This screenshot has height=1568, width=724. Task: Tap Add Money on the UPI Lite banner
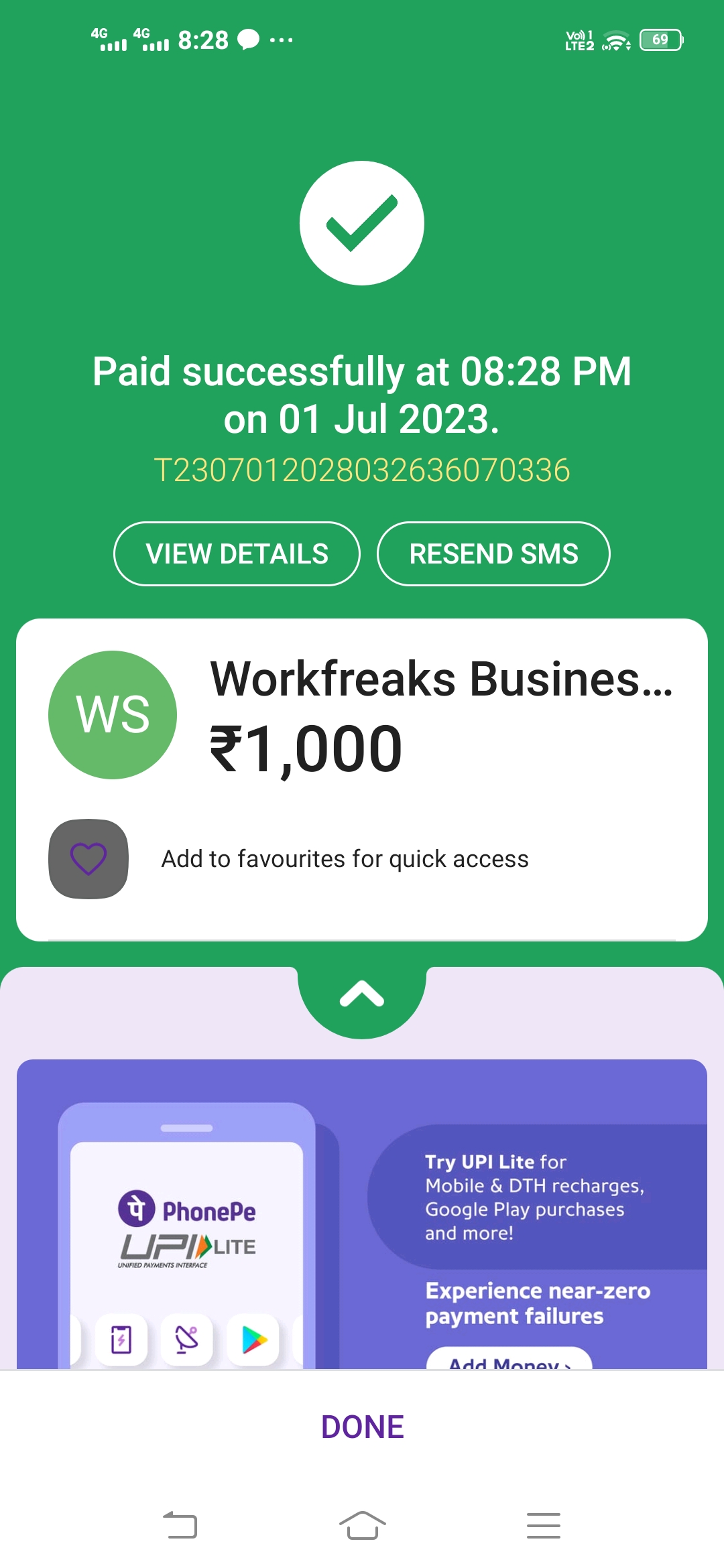tap(509, 1359)
